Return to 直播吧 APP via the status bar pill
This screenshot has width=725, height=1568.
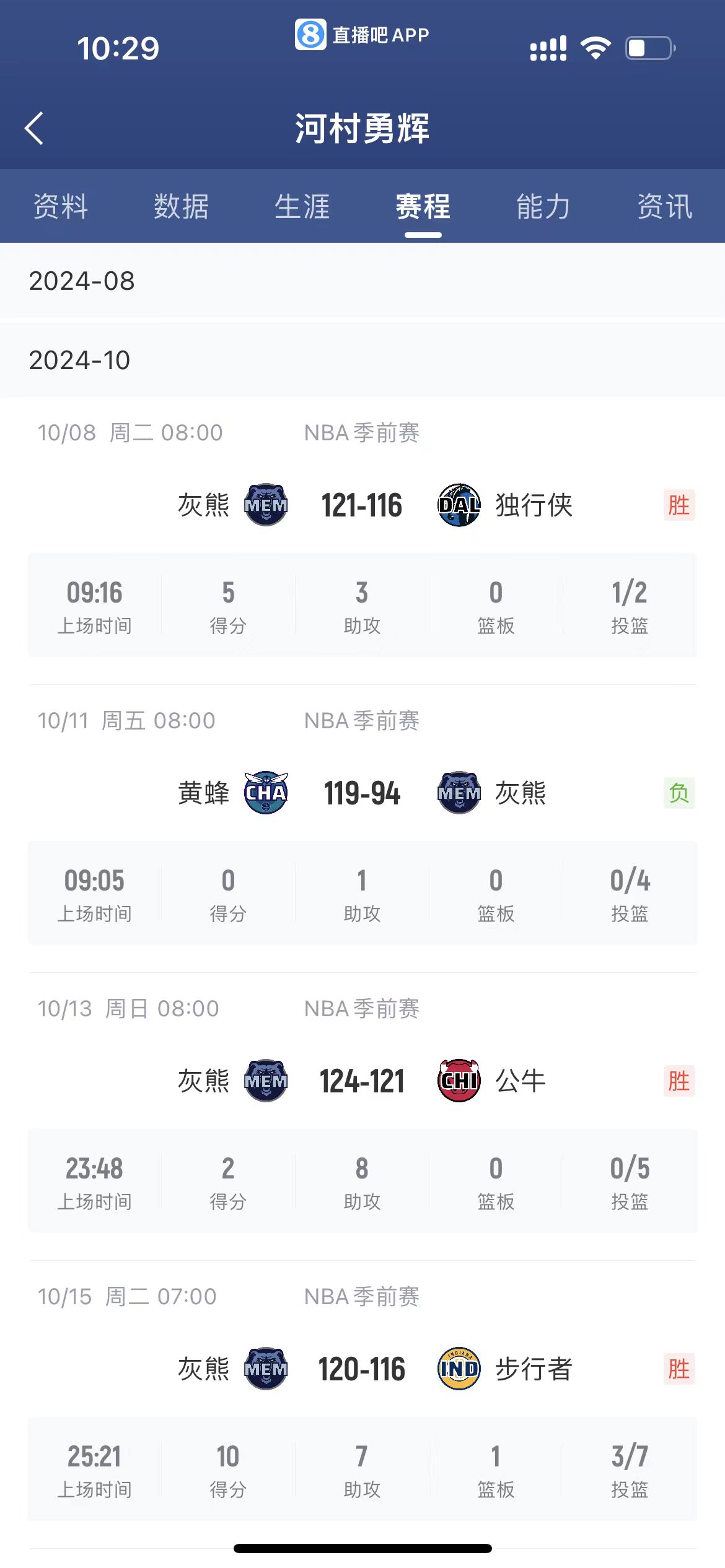point(362,35)
